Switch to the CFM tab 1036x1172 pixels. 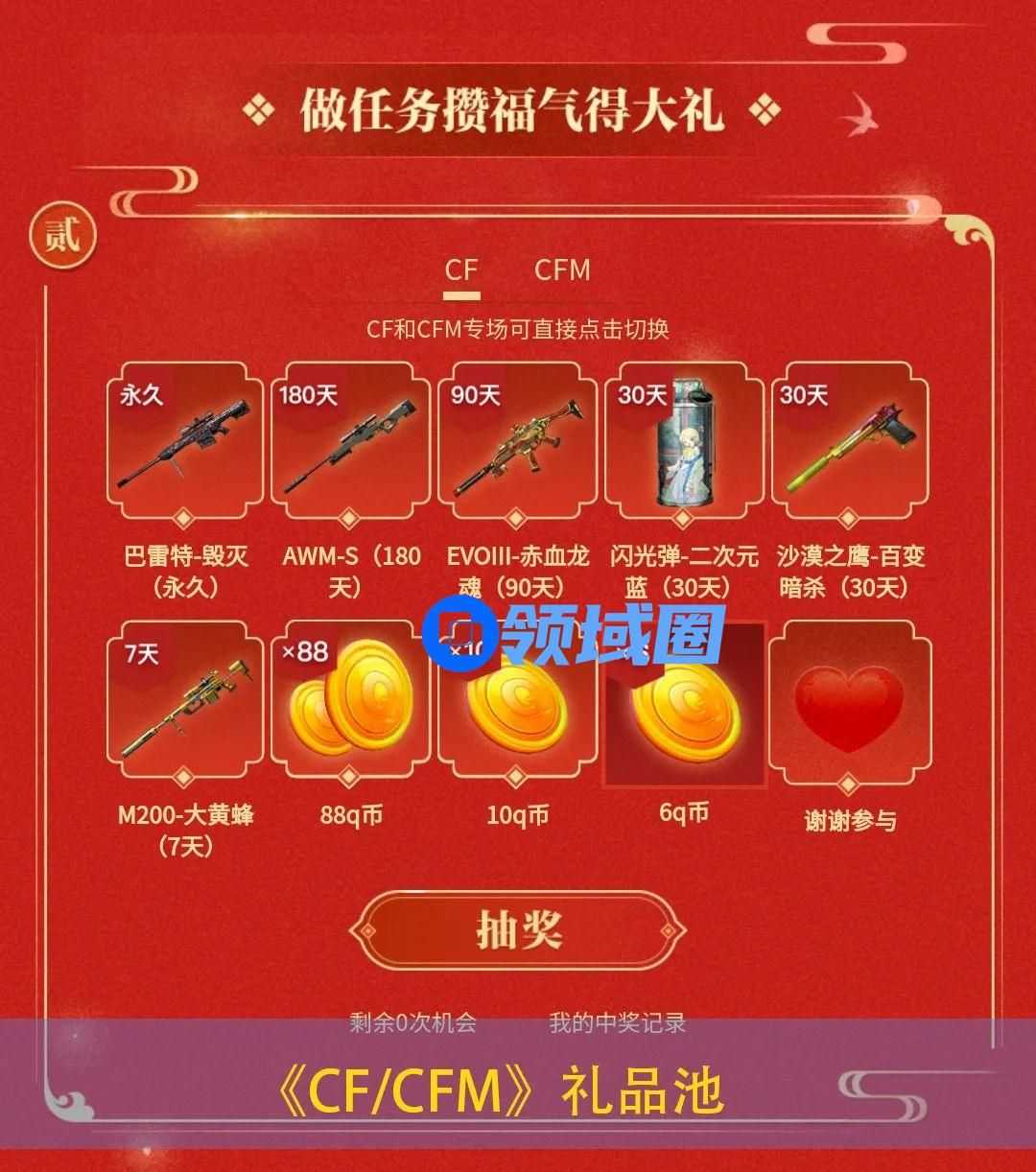[x=562, y=270]
